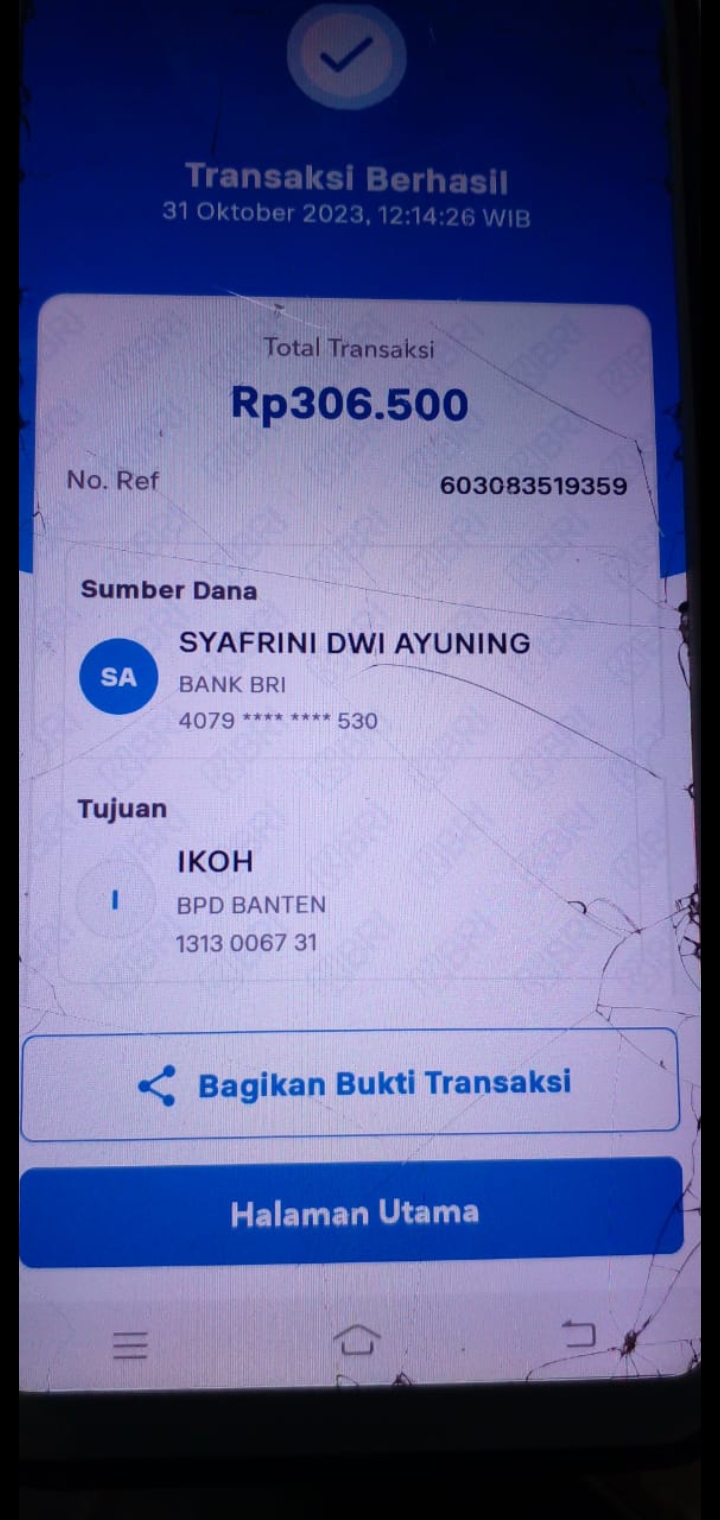
Task: Select the Total Transaksi amount Rp306.500
Action: click(349, 404)
